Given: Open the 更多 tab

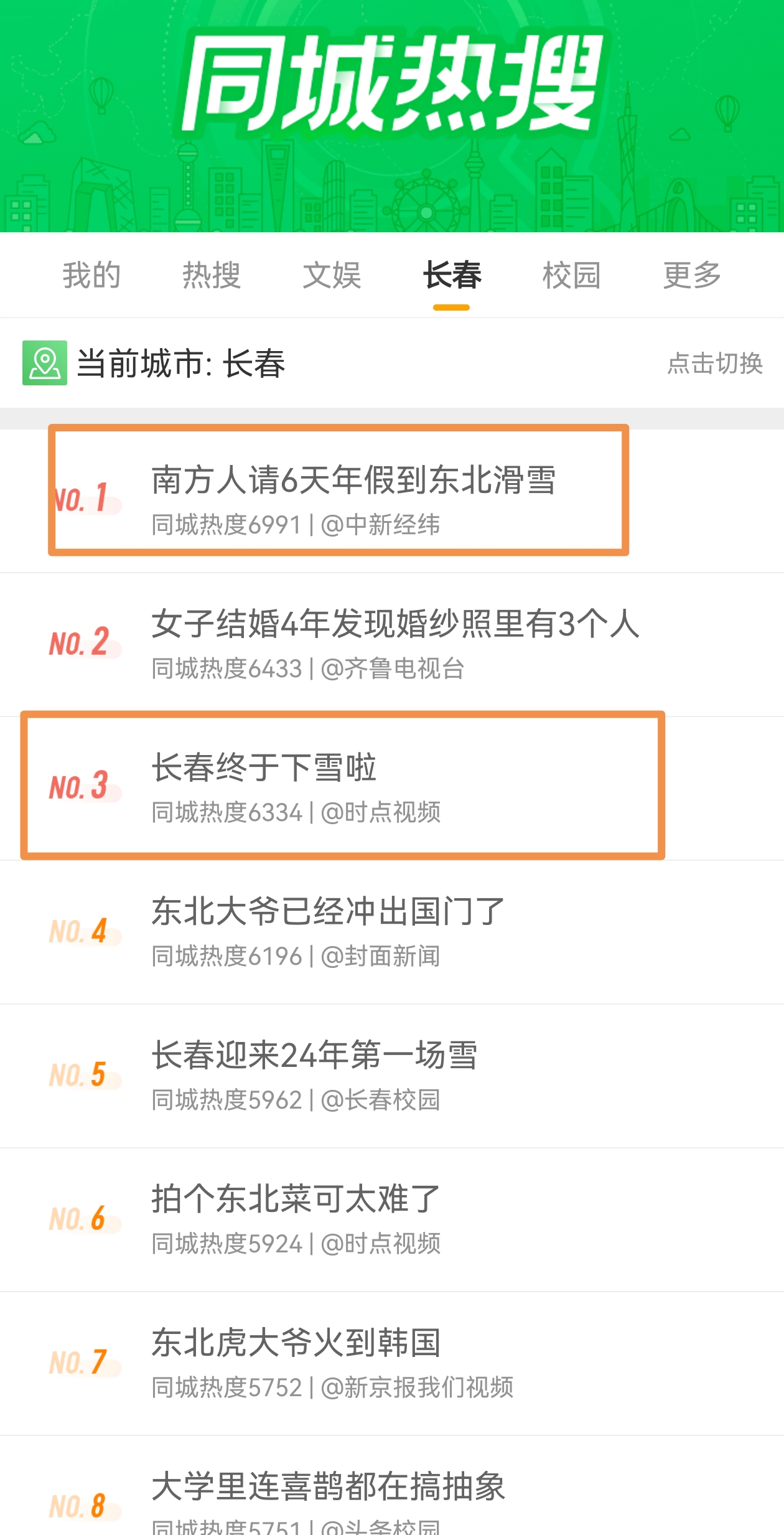Looking at the screenshot, I should (x=691, y=275).
